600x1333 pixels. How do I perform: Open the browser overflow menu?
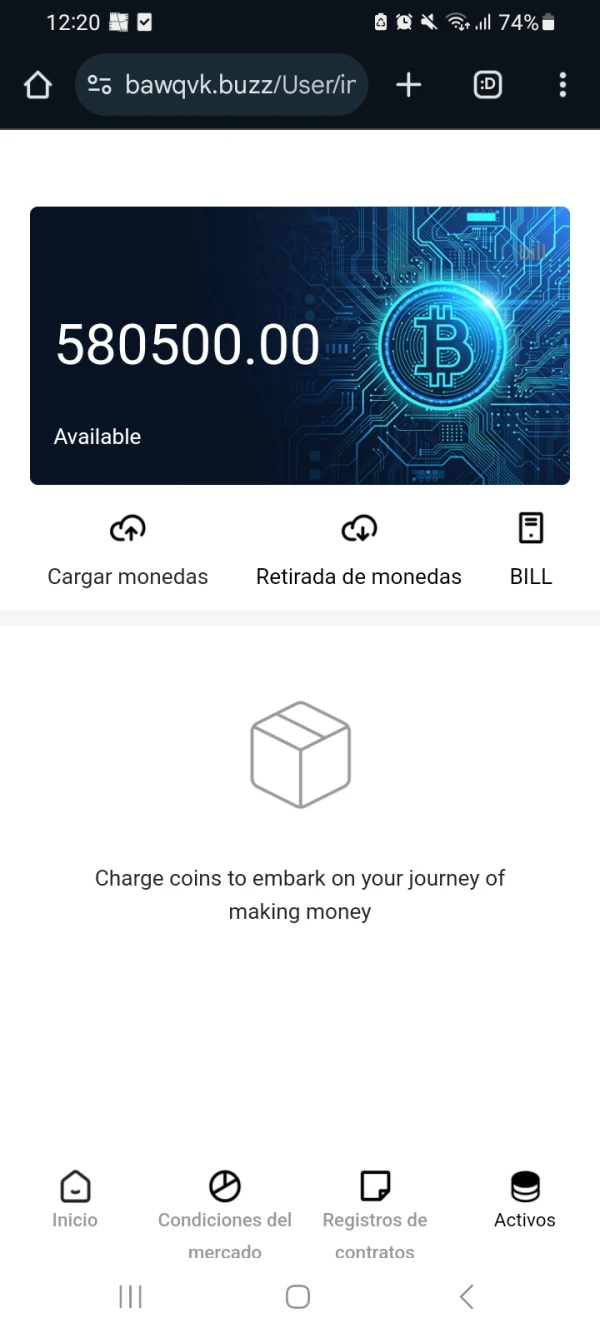563,85
